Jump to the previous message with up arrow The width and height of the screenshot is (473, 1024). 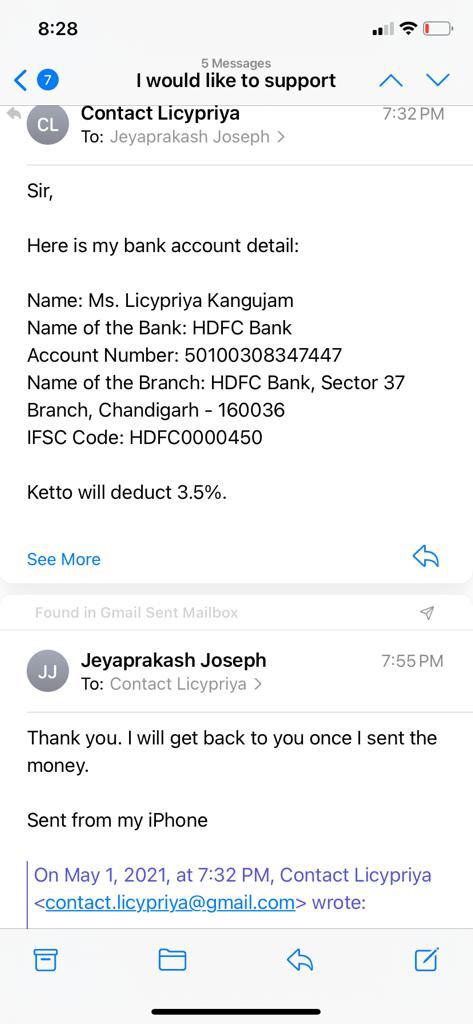click(x=391, y=80)
